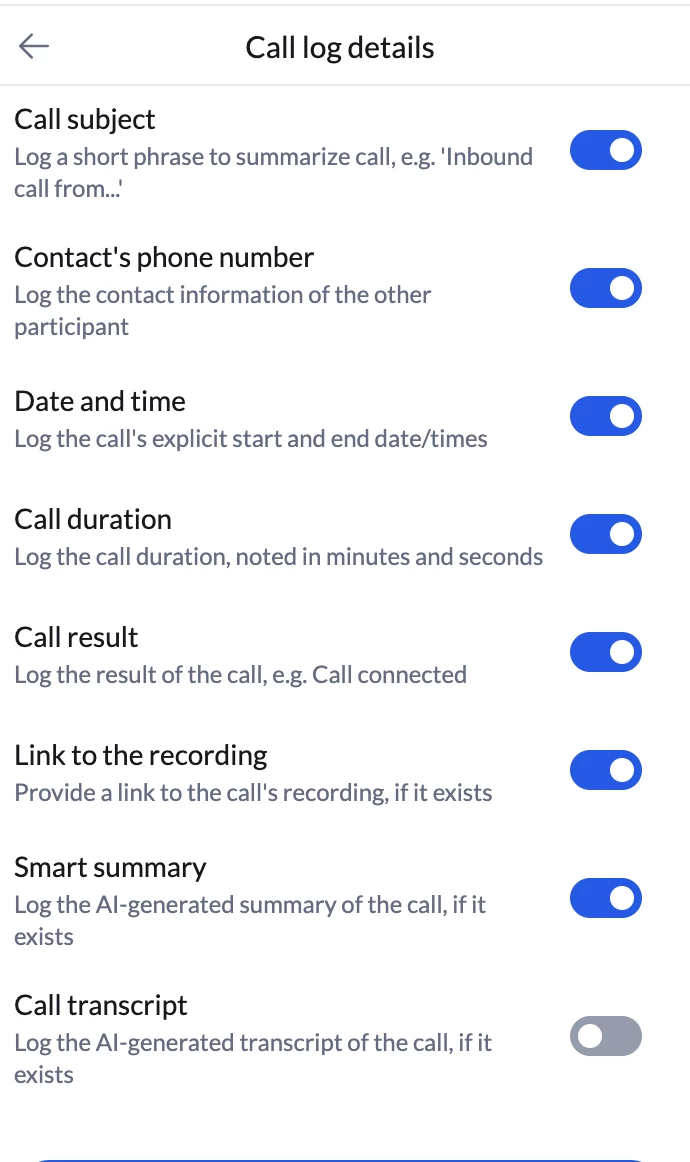This screenshot has height=1162, width=690.
Task: Toggle the Call duration switch
Action: (606, 534)
